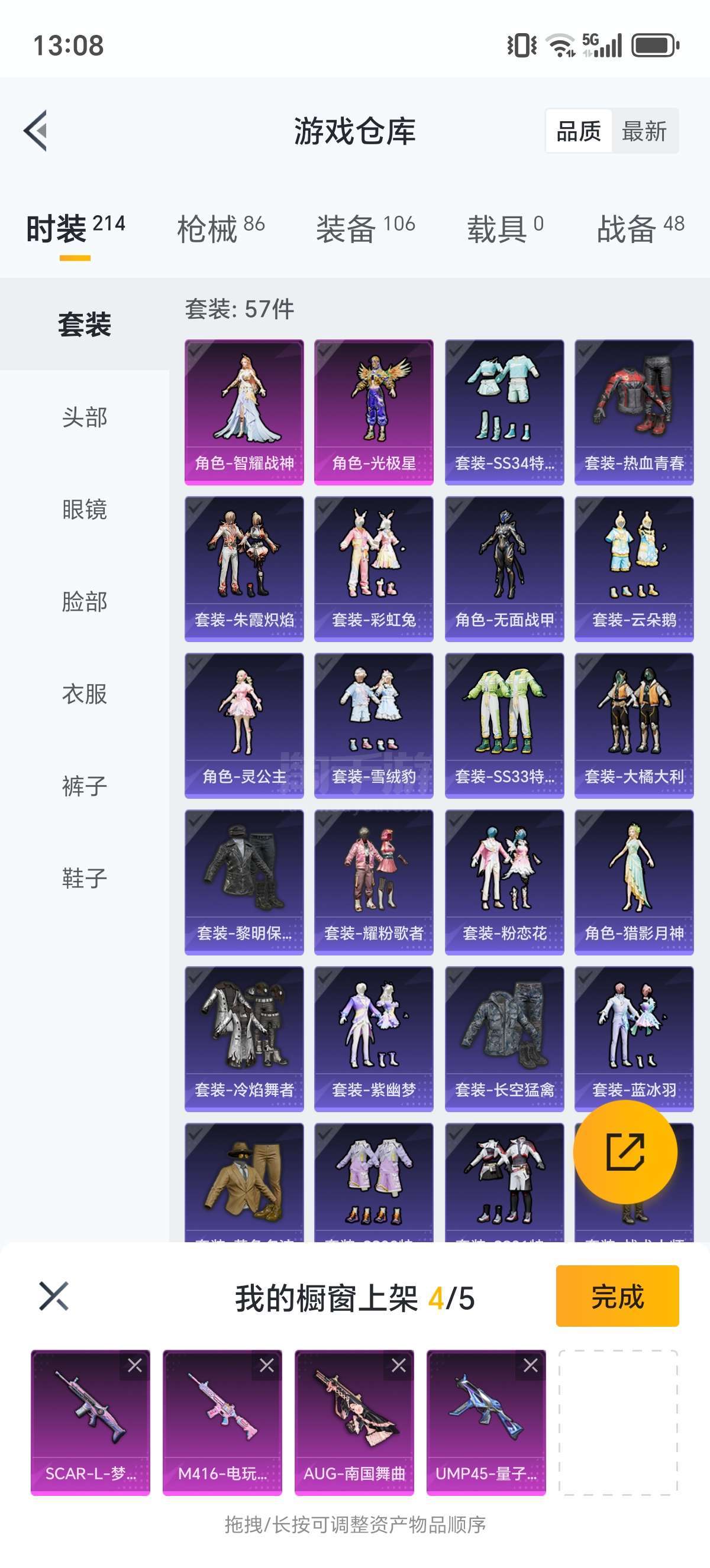Select the 套装-彩虹兔 item

click(373, 569)
